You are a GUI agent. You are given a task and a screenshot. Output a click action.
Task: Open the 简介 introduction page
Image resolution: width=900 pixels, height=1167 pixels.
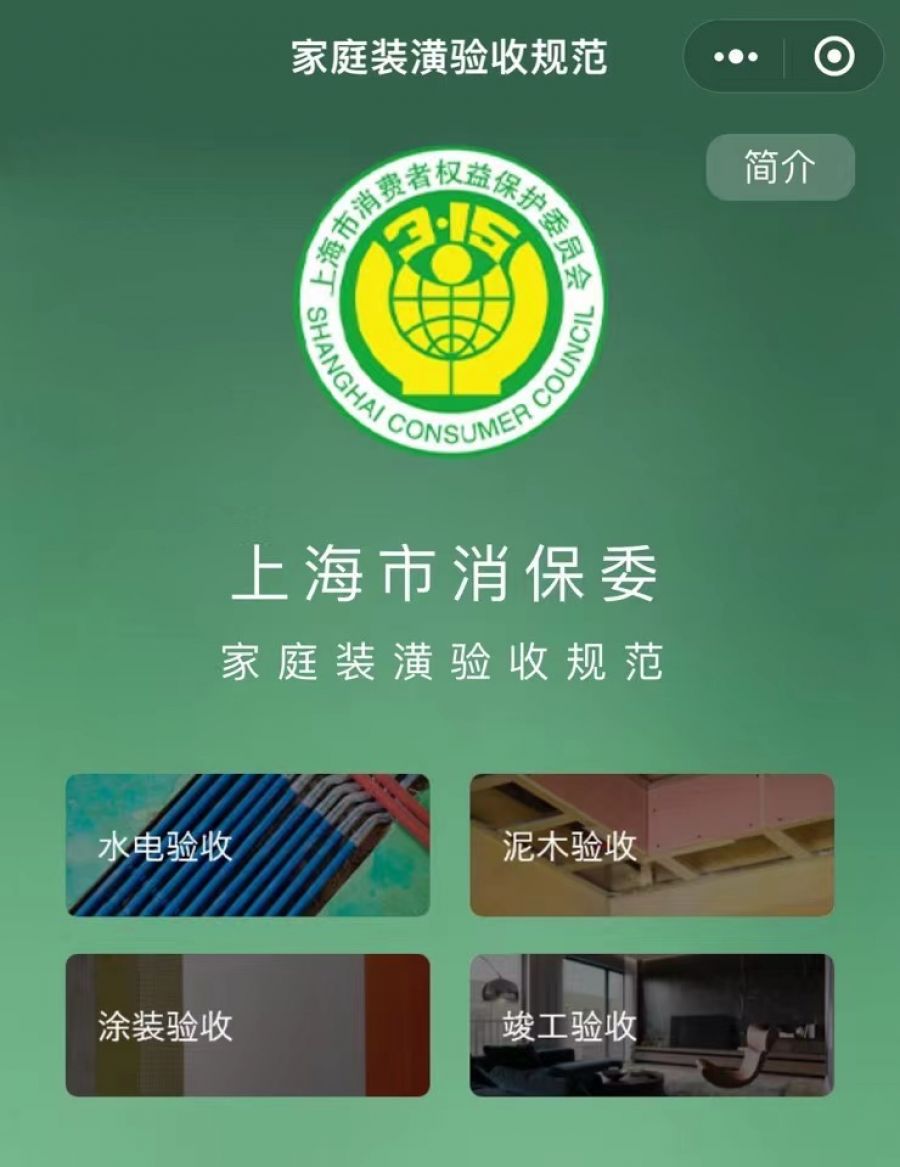(x=780, y=167)
